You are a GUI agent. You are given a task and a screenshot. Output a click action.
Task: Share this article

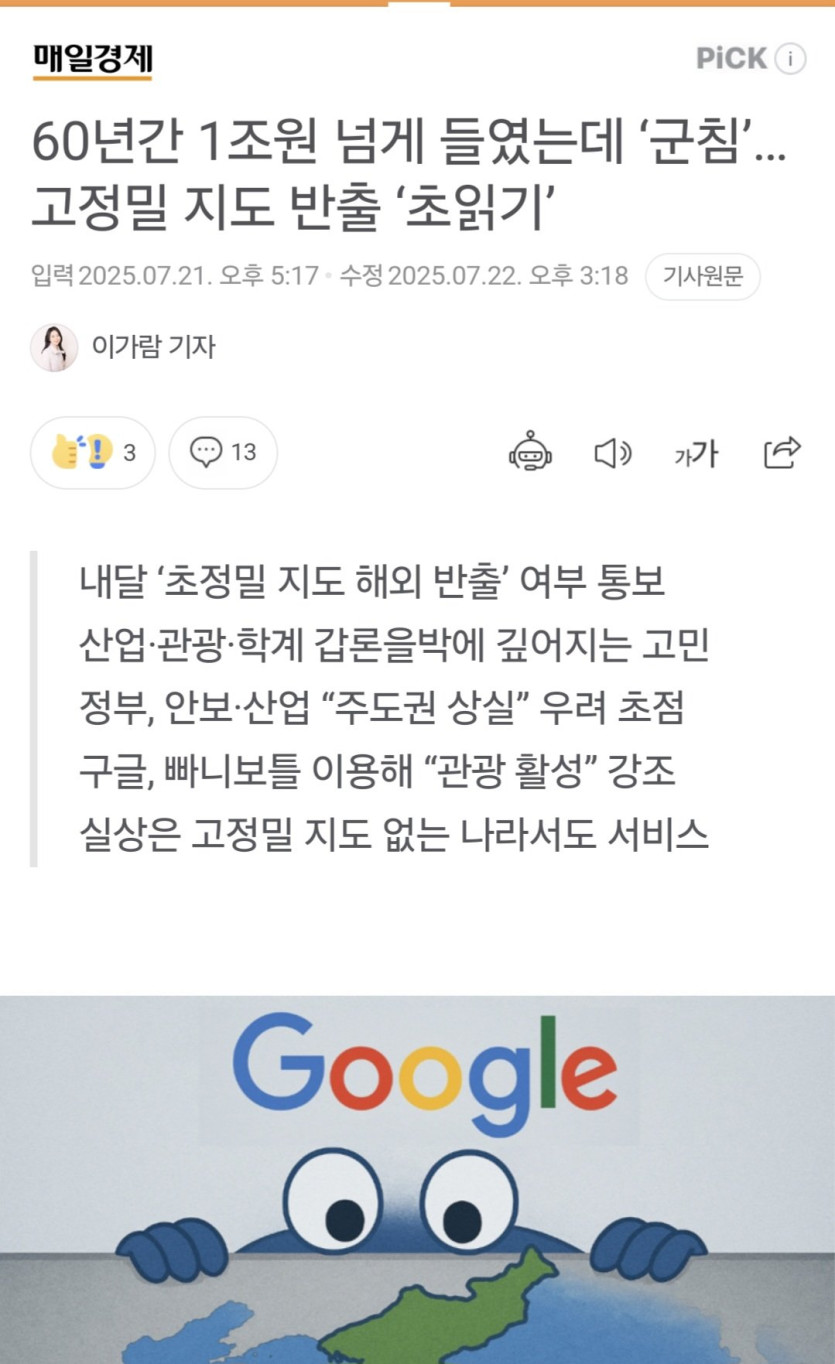(782, 453)
